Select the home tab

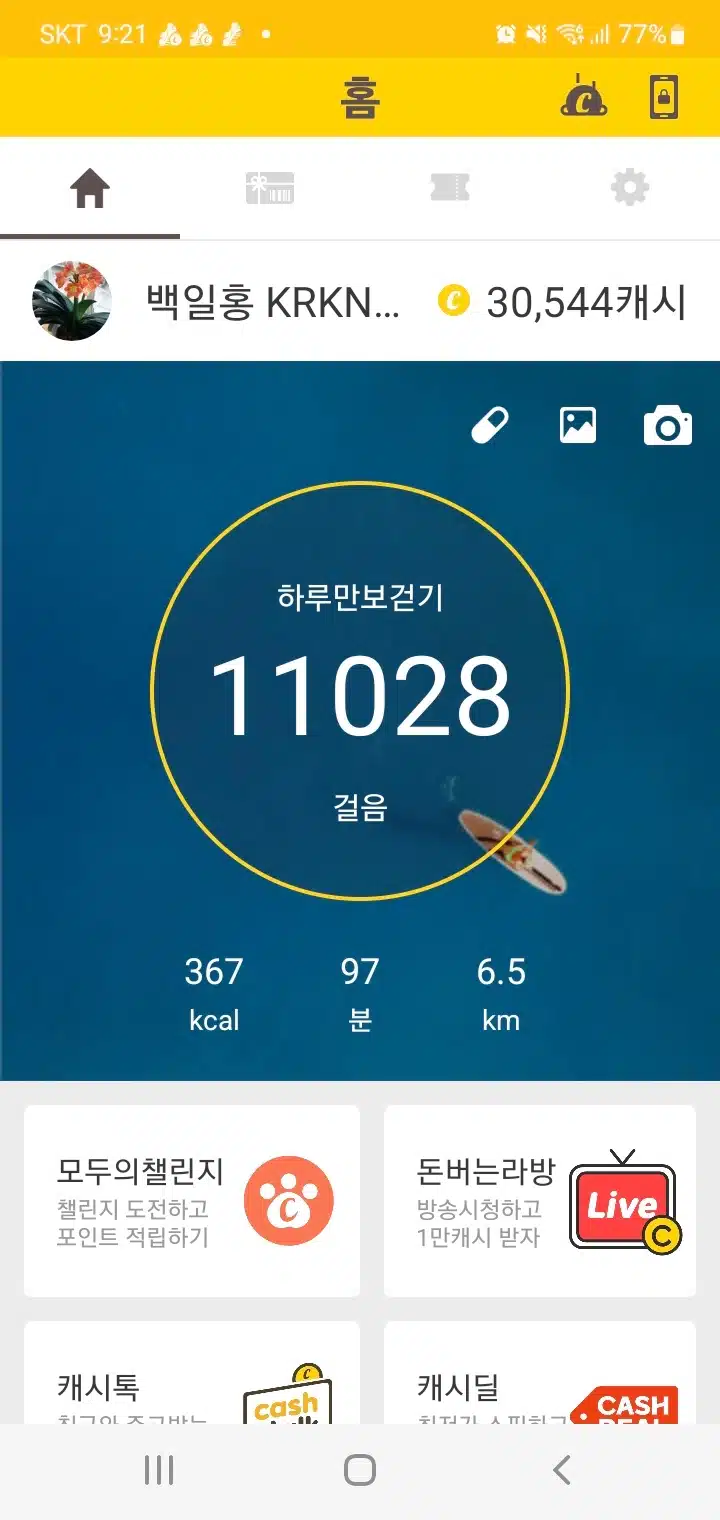point(90,188)
